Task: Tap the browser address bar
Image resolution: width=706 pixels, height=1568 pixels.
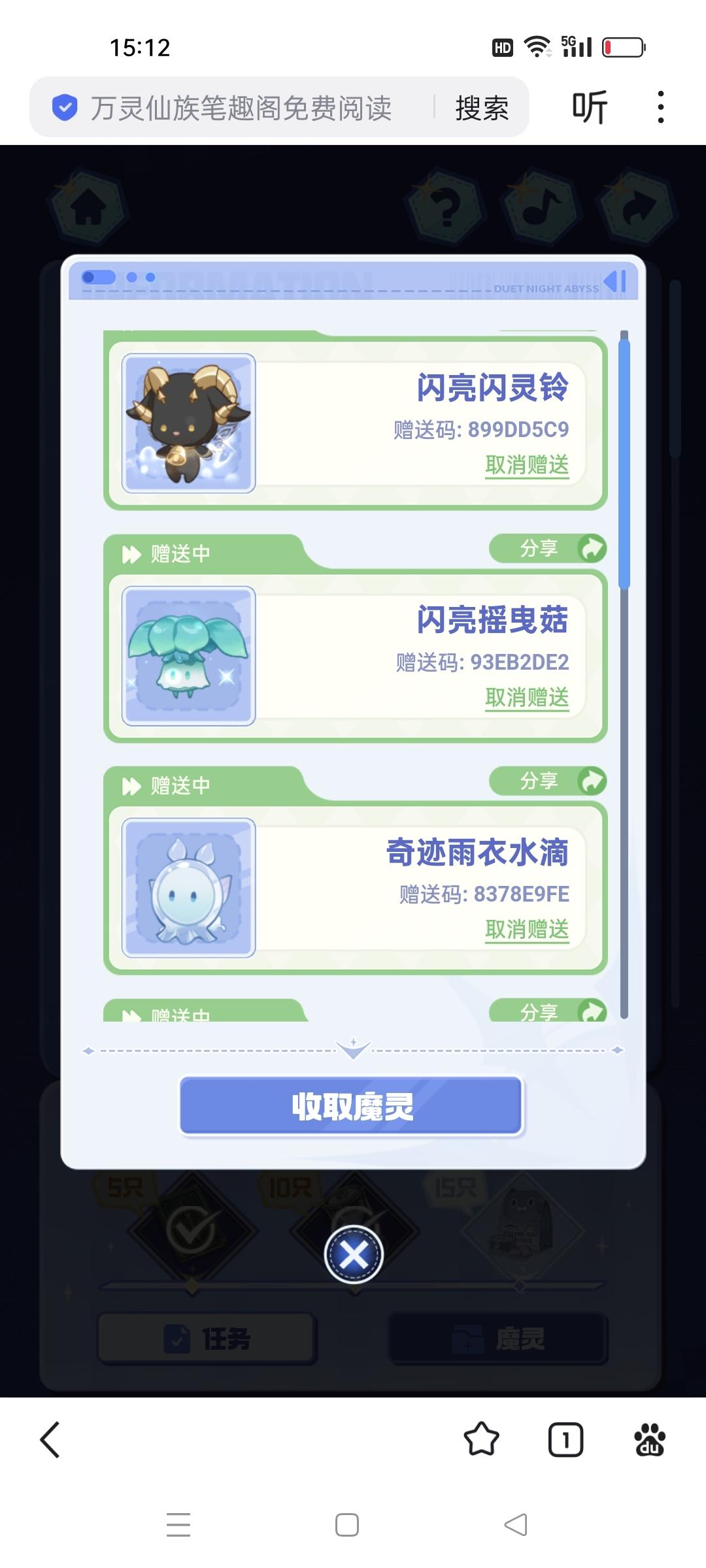Action: coord(241,108)
